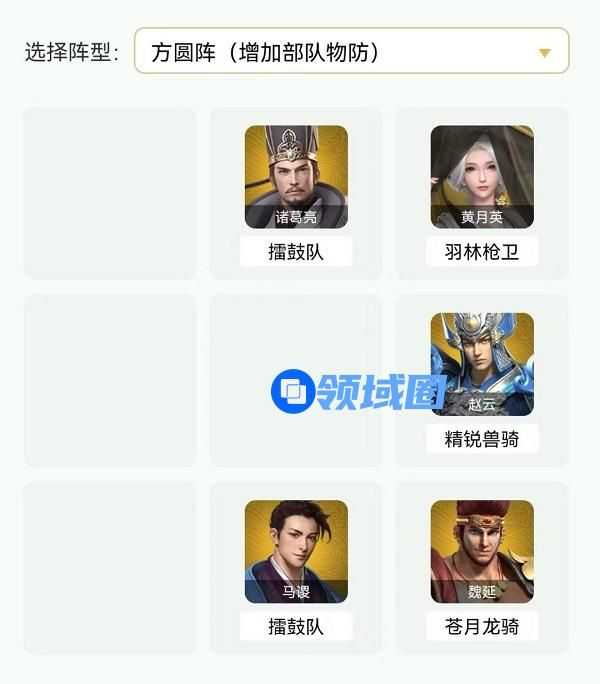Tap the 赵云 hero portrait

[482, 363]
